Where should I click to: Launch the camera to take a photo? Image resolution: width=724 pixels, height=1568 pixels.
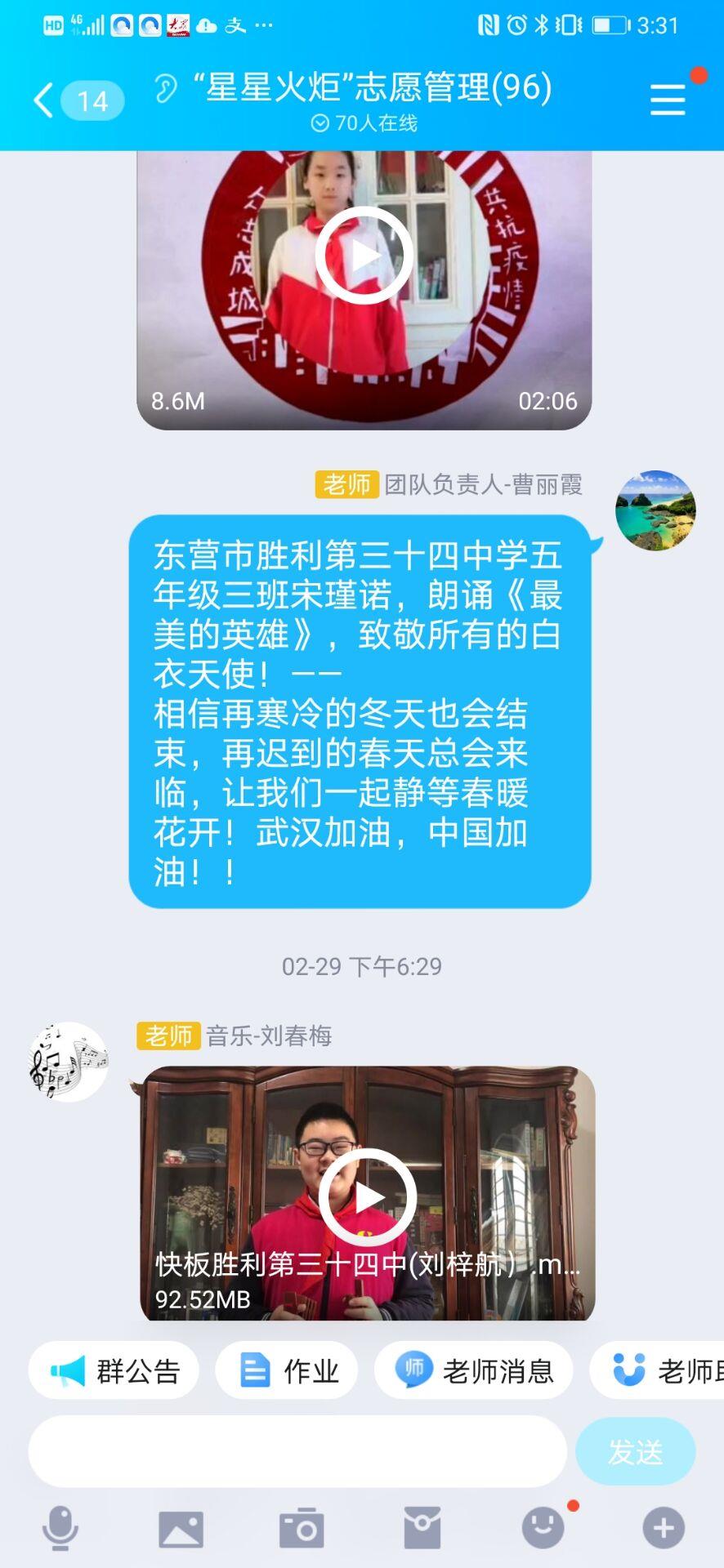(302, 1528)
